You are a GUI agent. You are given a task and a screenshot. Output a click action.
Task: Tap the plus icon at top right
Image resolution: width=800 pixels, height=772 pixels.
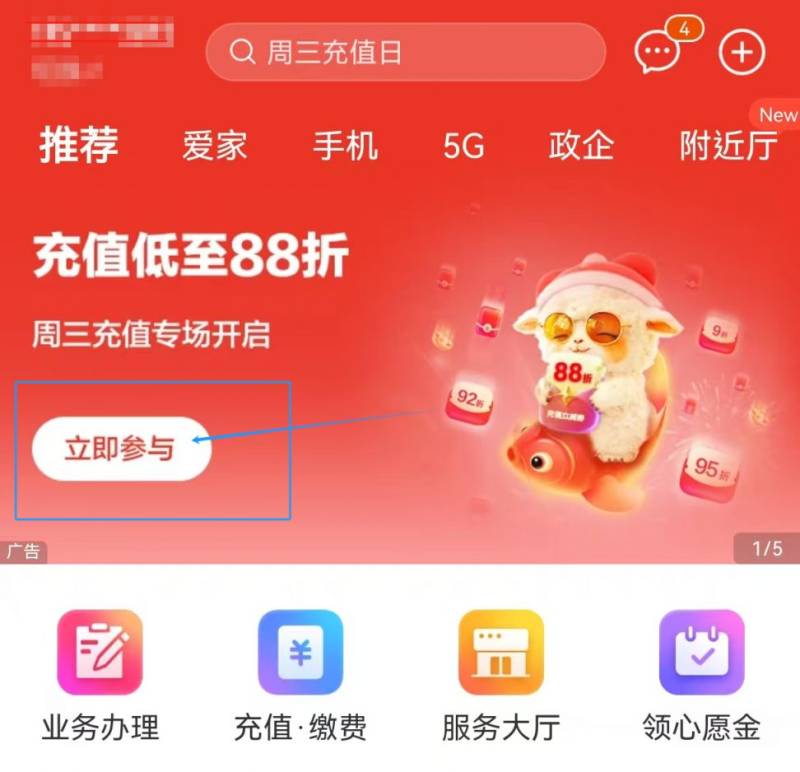(742, 52)
